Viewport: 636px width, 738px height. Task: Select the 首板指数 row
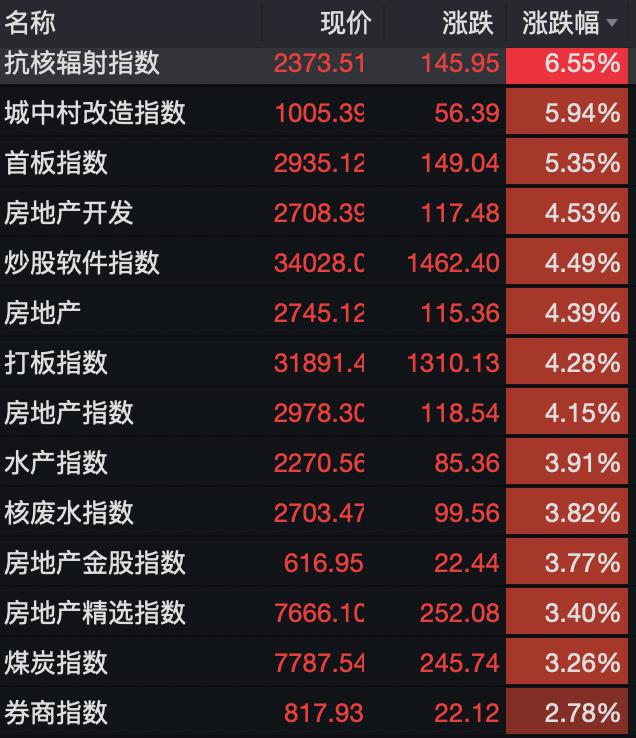click(56, 162)
